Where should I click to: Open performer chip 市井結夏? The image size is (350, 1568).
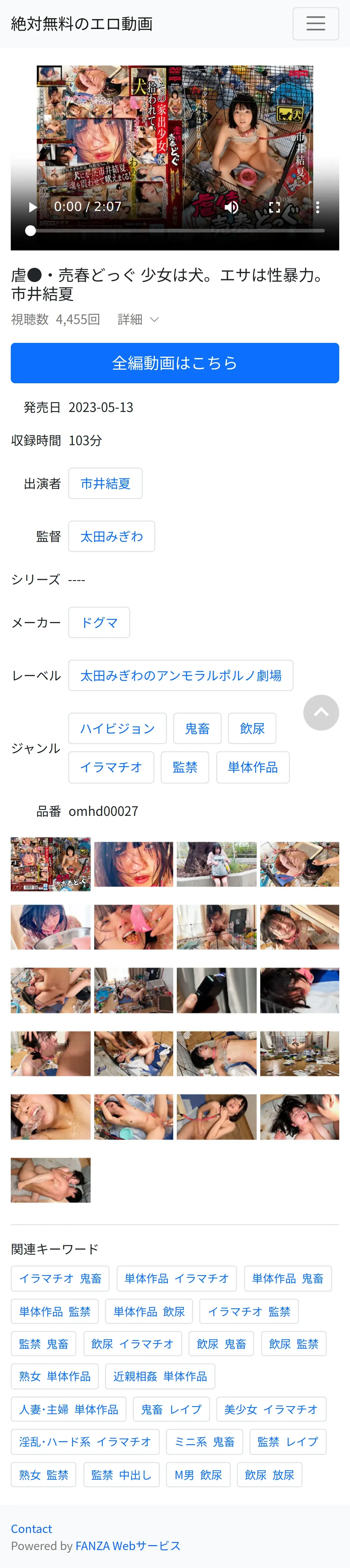coord(105,483)
